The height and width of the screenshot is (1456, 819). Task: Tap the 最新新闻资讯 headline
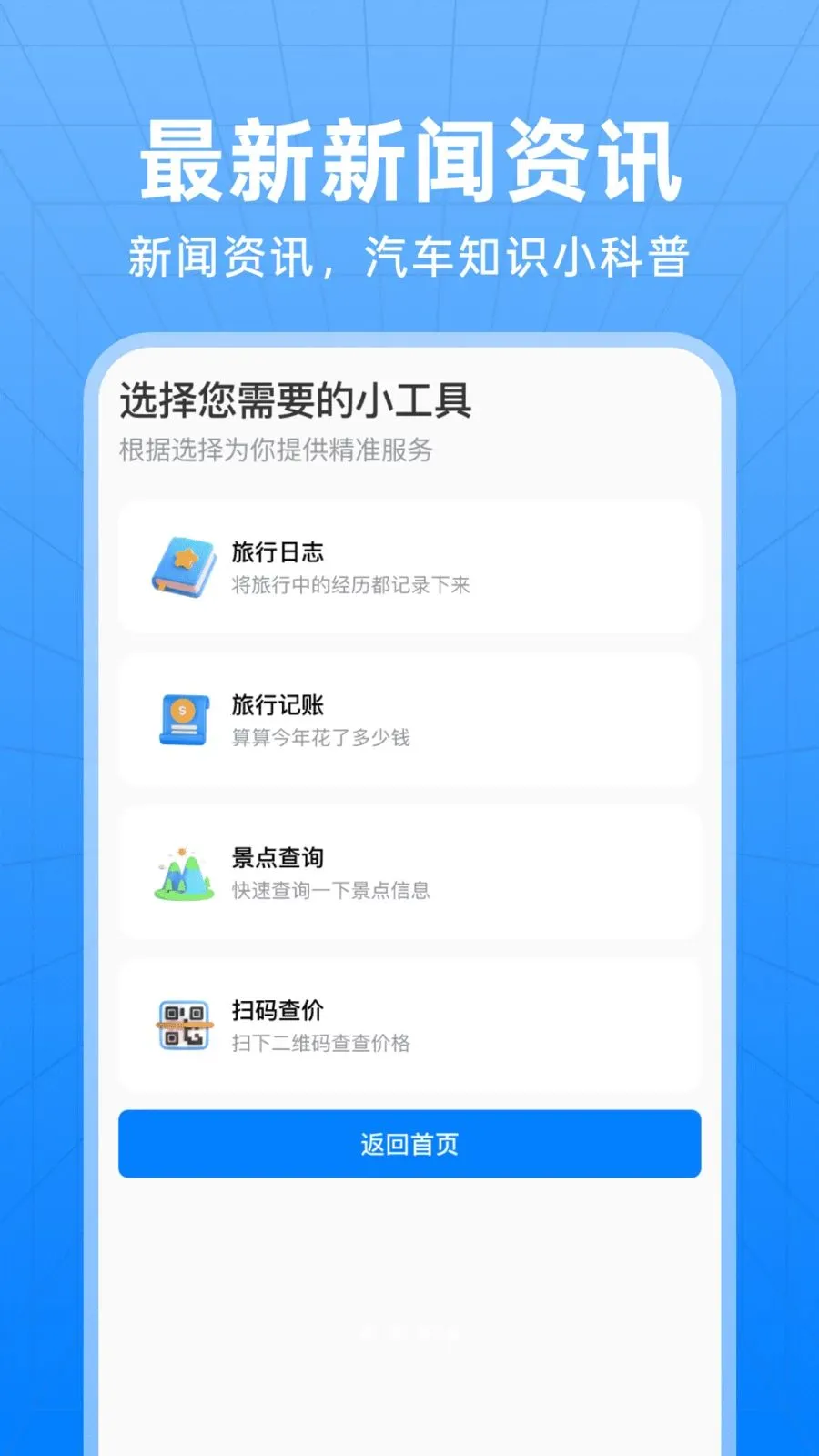(x=409, y=159)
